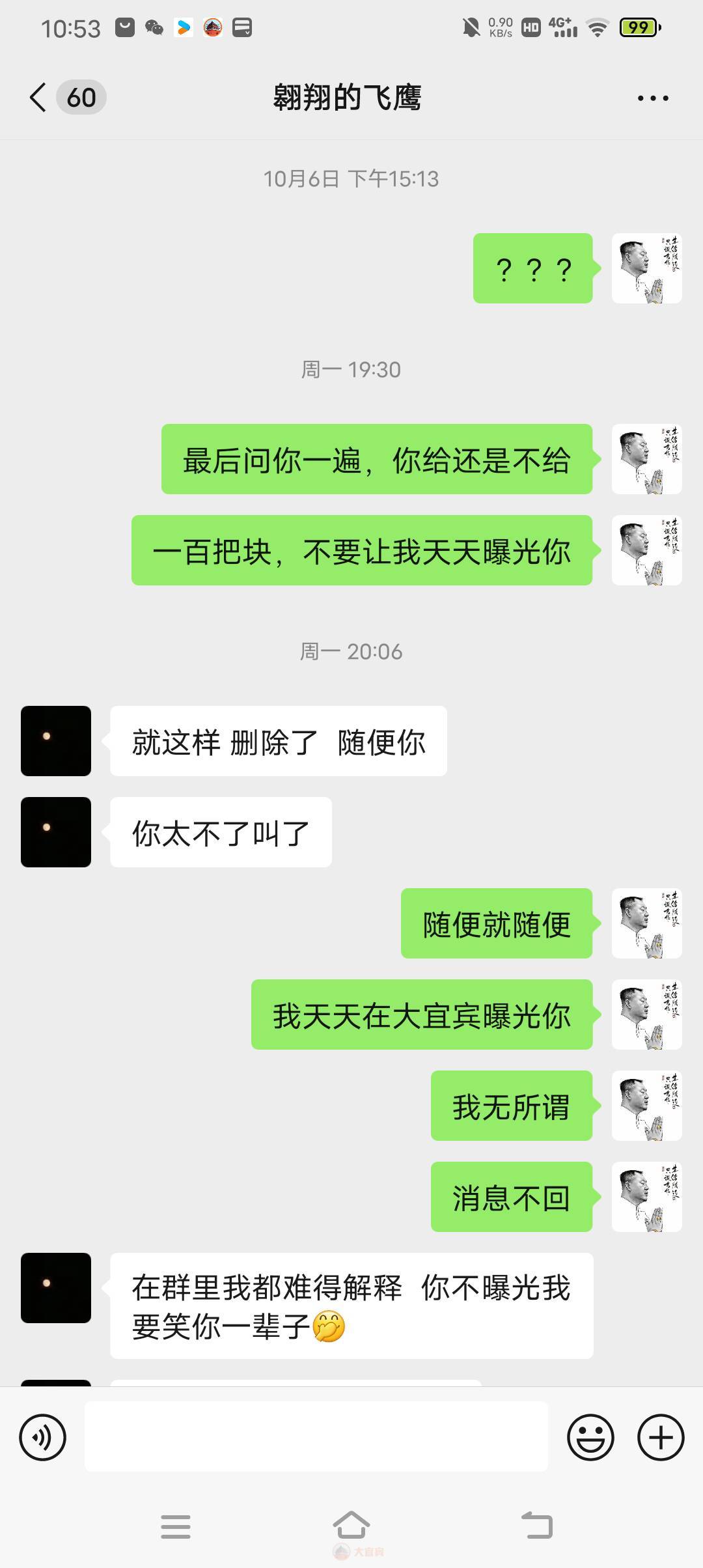This screenshot has width=703, height=1568.
Task: Tap system back button in navigation bar
Action: coord(537,1526)
